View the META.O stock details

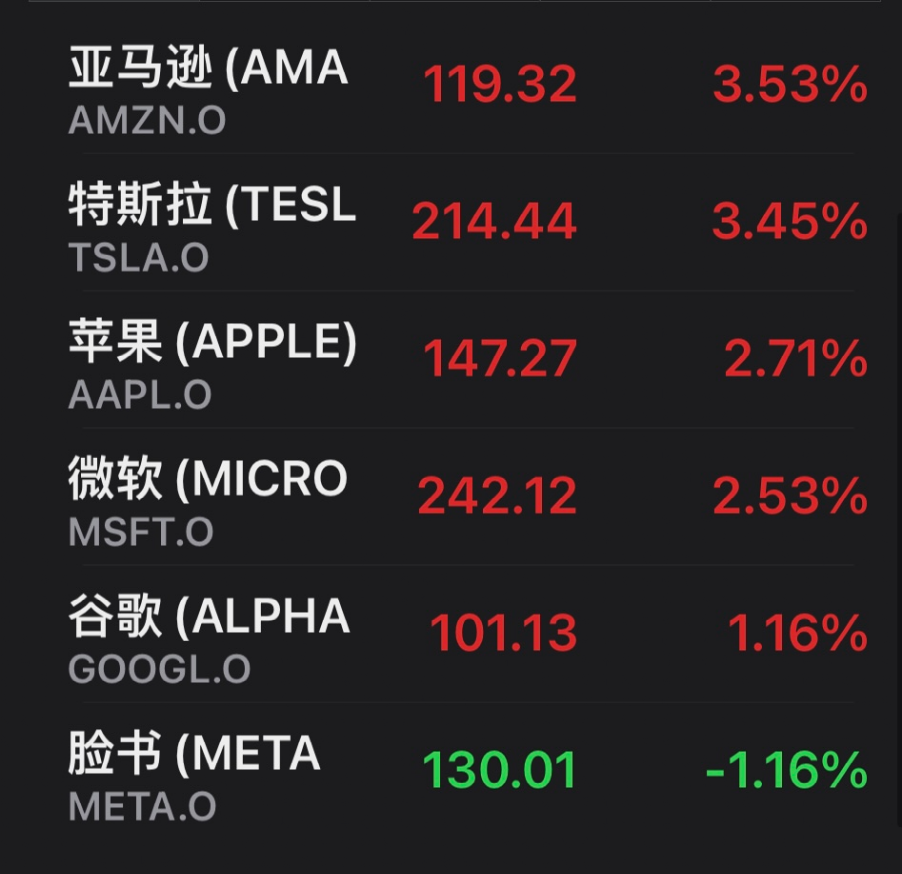(450, 774)
